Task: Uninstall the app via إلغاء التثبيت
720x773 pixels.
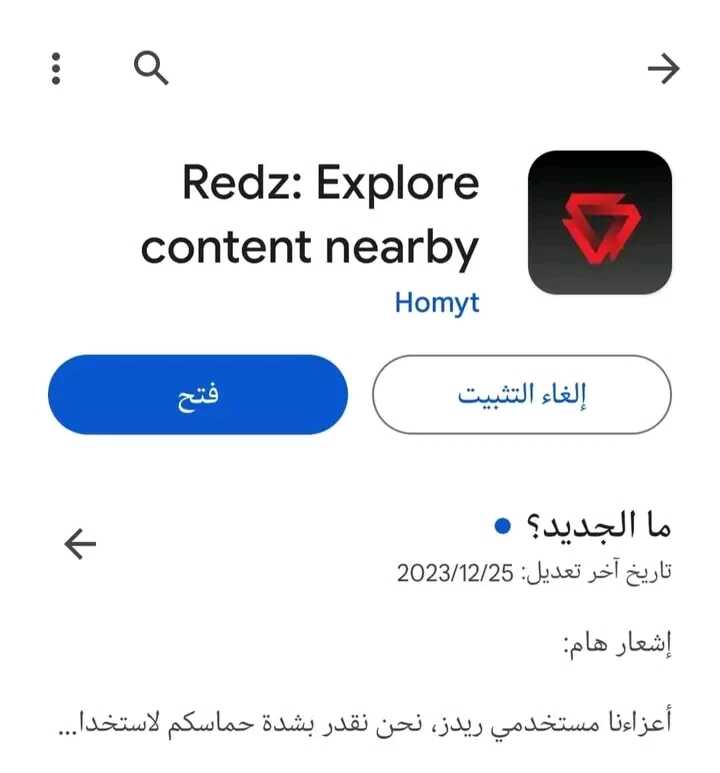Action: coord(521,394)
